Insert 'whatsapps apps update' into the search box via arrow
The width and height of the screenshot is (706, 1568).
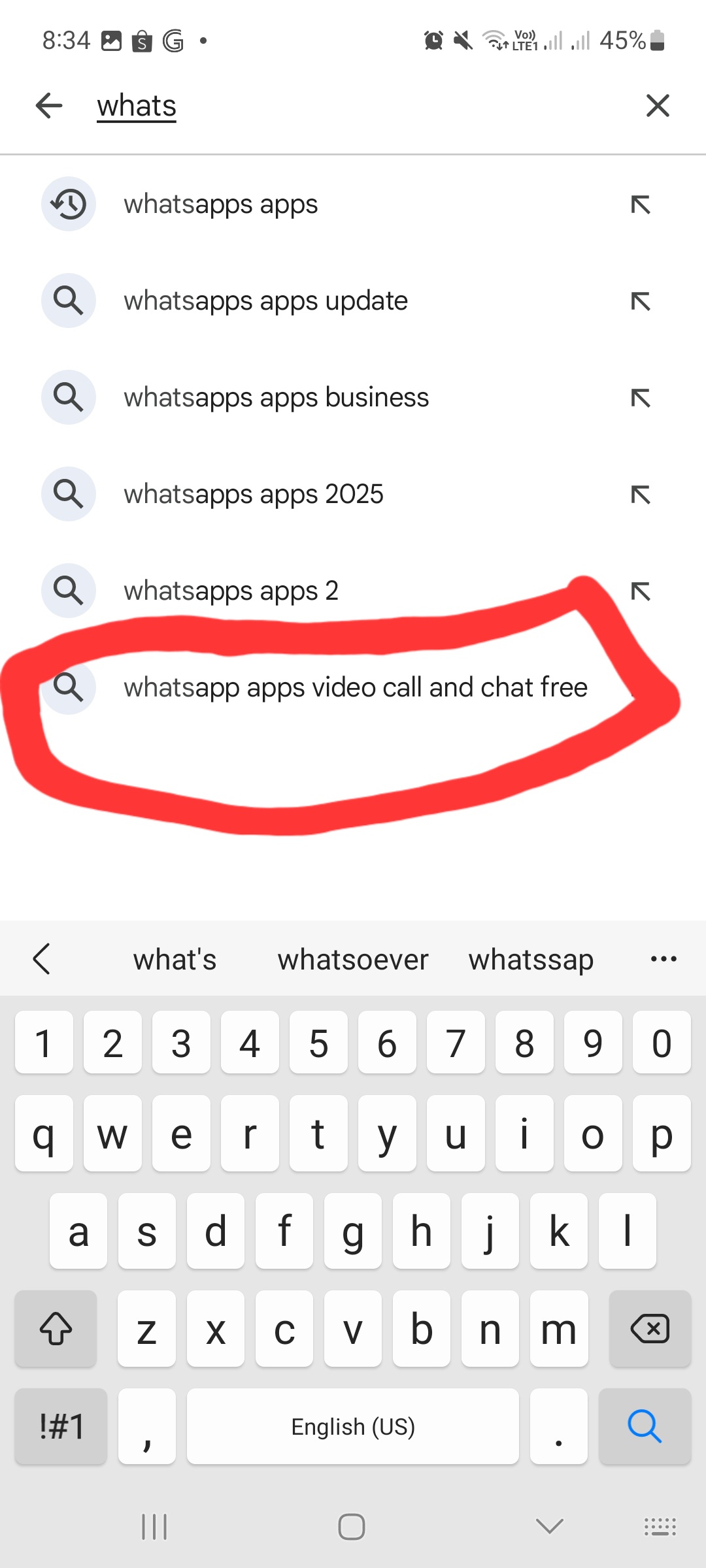[x=641, y=301]
